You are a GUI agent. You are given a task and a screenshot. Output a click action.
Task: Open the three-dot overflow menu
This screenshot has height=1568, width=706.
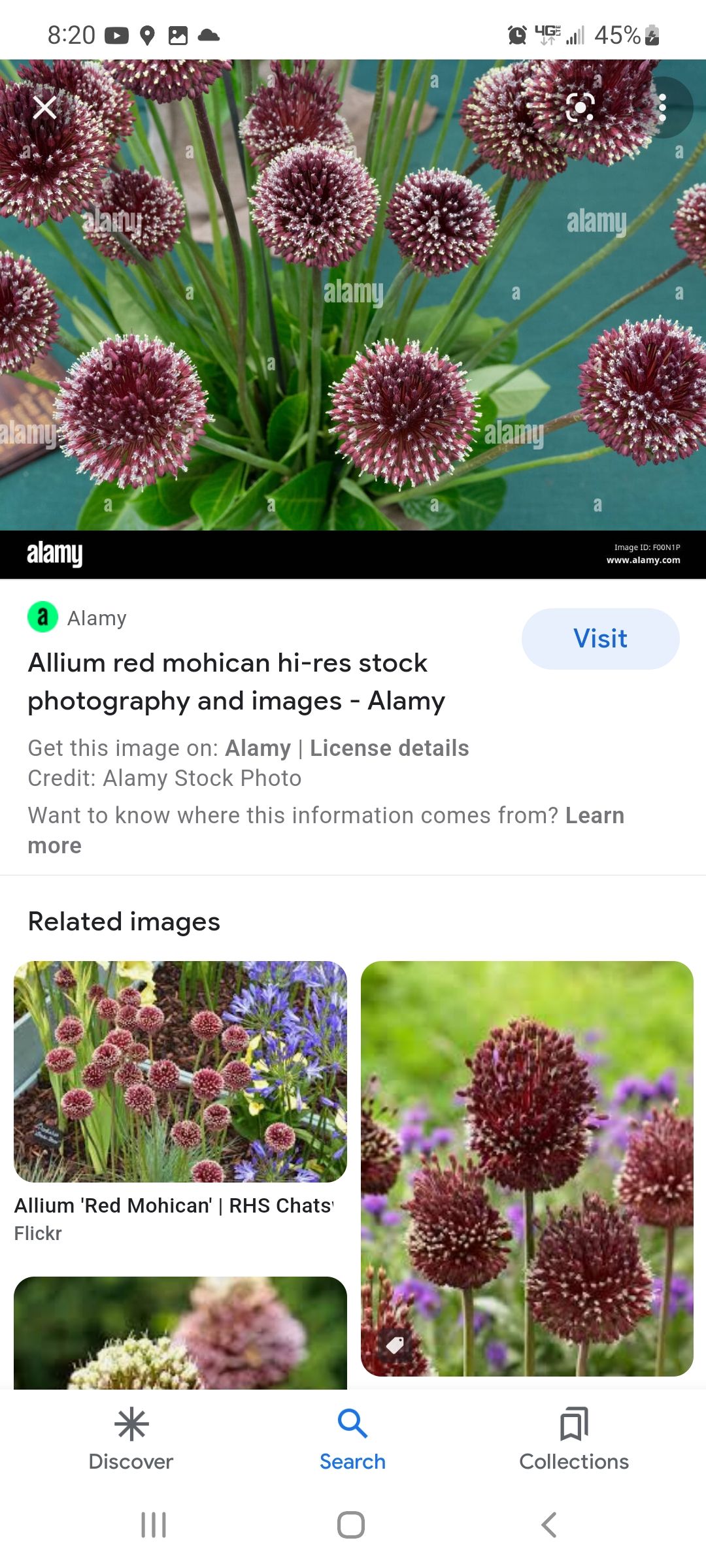pyautogui.click(x=662, y=108)
